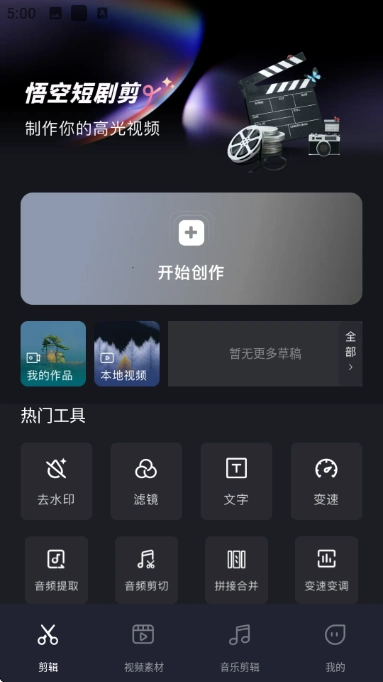Select the 滤镜 tool

[146, 481]
